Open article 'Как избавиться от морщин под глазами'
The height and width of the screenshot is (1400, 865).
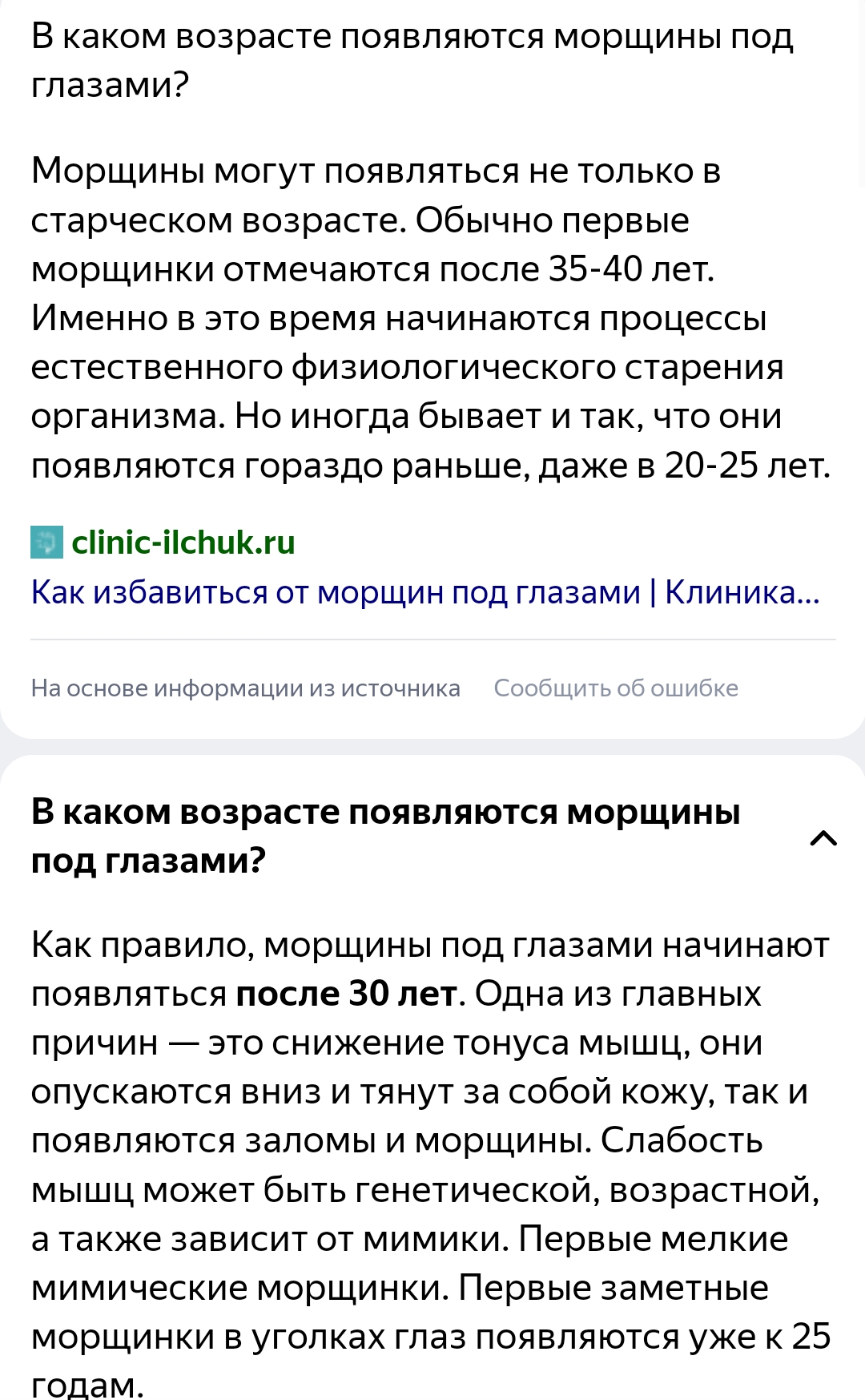pos(425,592)
